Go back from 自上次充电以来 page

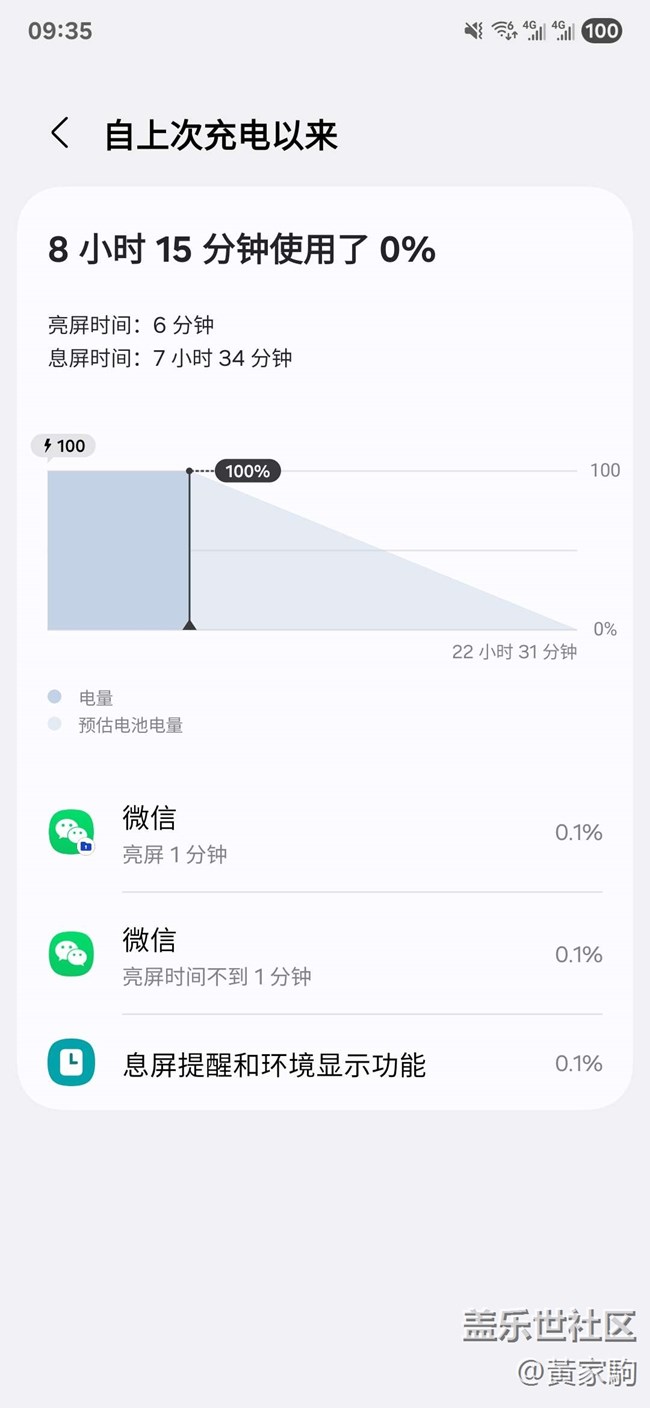point(60,134)
